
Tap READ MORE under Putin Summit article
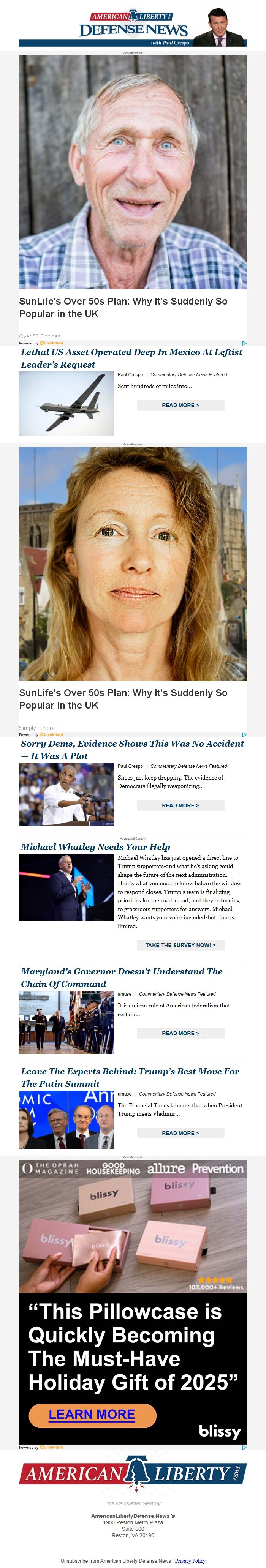click(180, 1133)
